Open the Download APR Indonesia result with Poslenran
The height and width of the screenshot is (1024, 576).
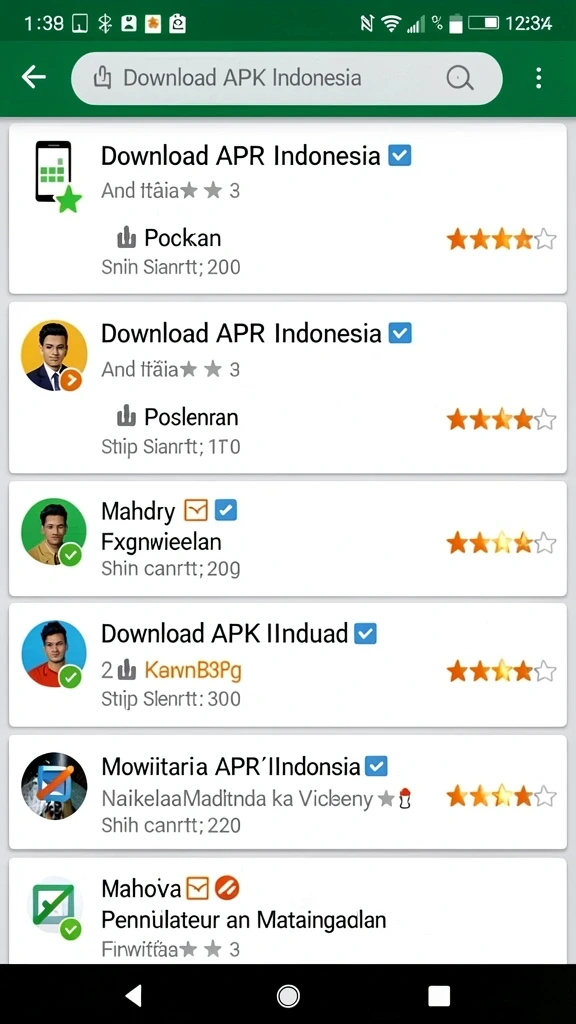[287, 388]
